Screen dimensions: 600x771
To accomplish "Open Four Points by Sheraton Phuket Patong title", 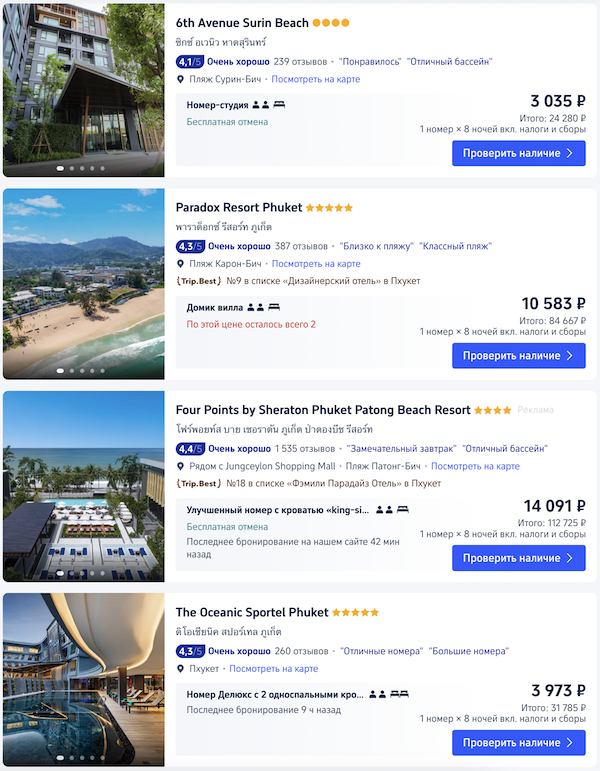I will (322, 410).
